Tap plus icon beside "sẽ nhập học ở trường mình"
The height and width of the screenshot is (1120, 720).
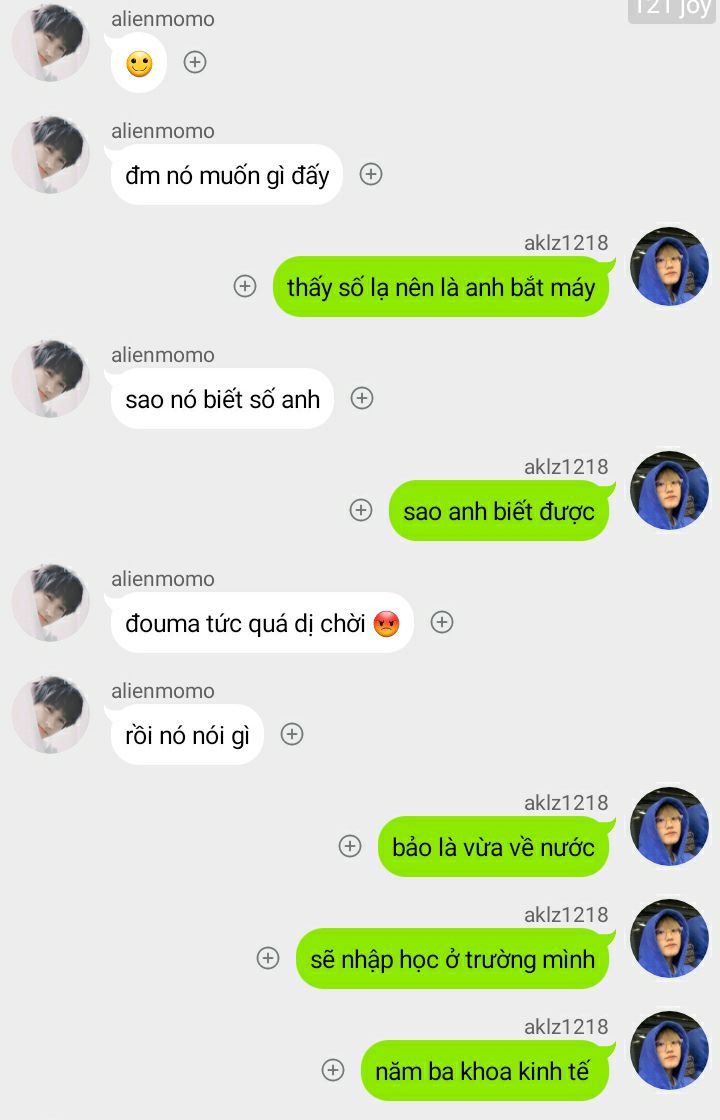click(268, 958)
